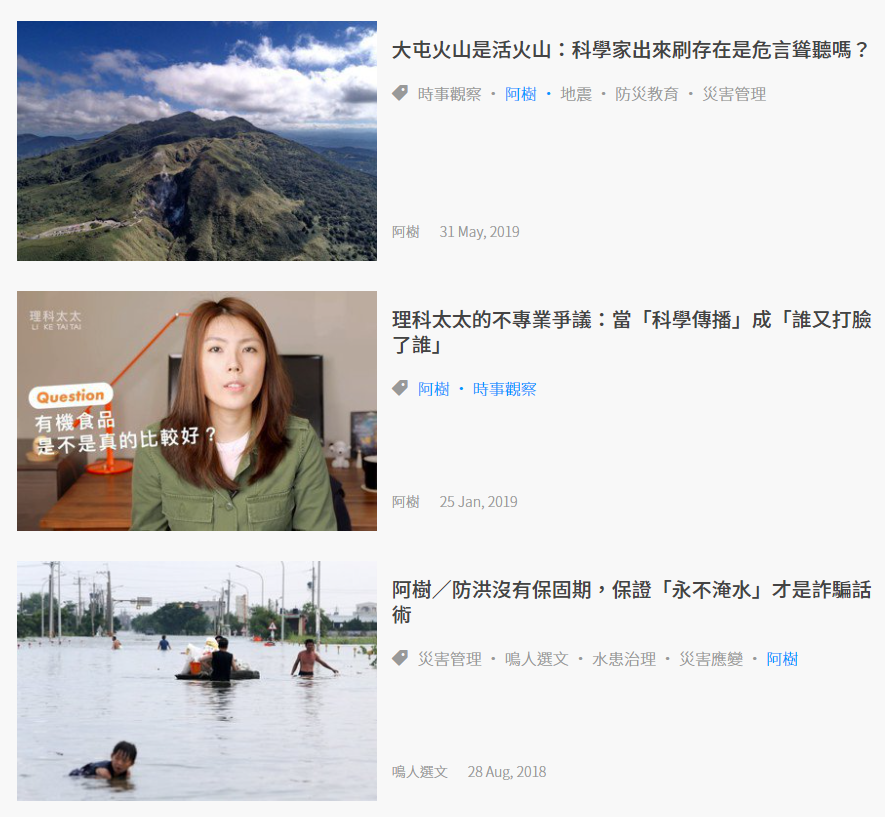
Task: Select 災害管理 tag under volcano article
Action: (734, 94)
